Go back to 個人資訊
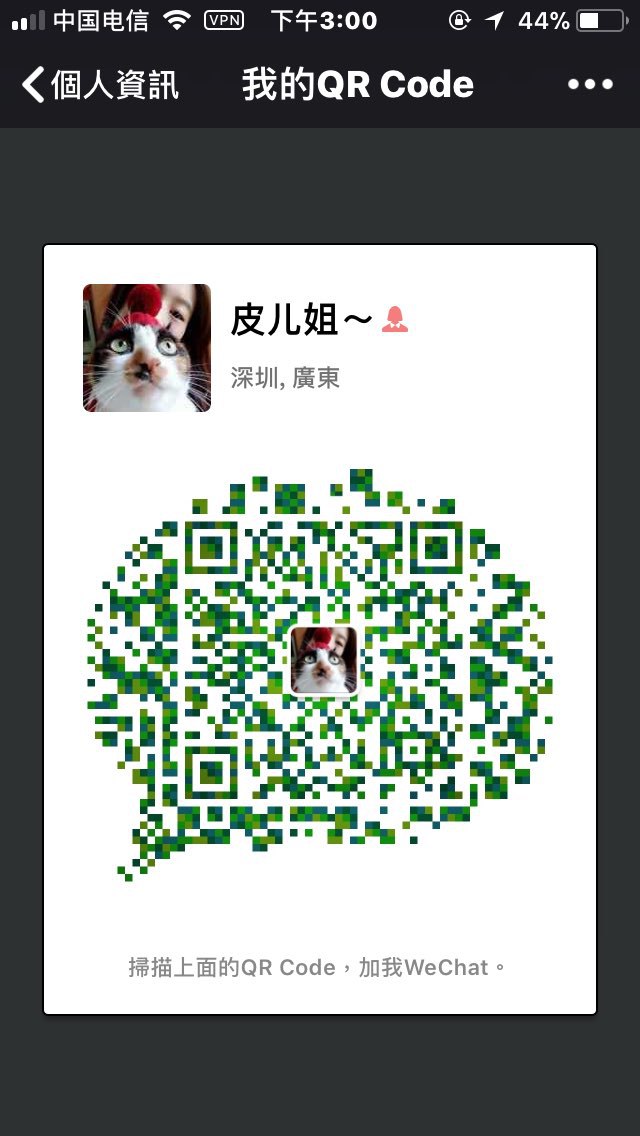The width and height of the screenshot is (640, 1136). pyautogui.click(x=98, y=85)
